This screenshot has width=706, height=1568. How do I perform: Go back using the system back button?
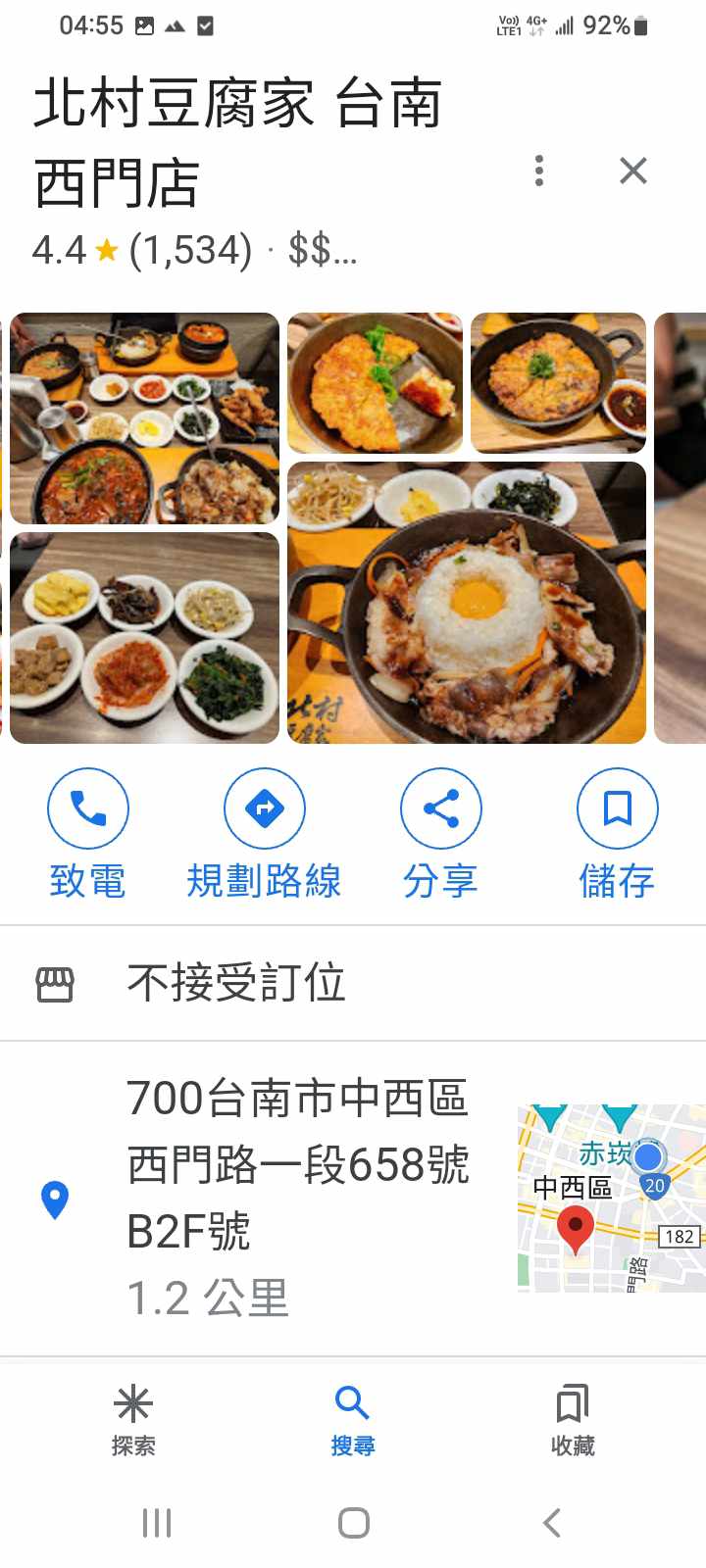[552, 1523]
